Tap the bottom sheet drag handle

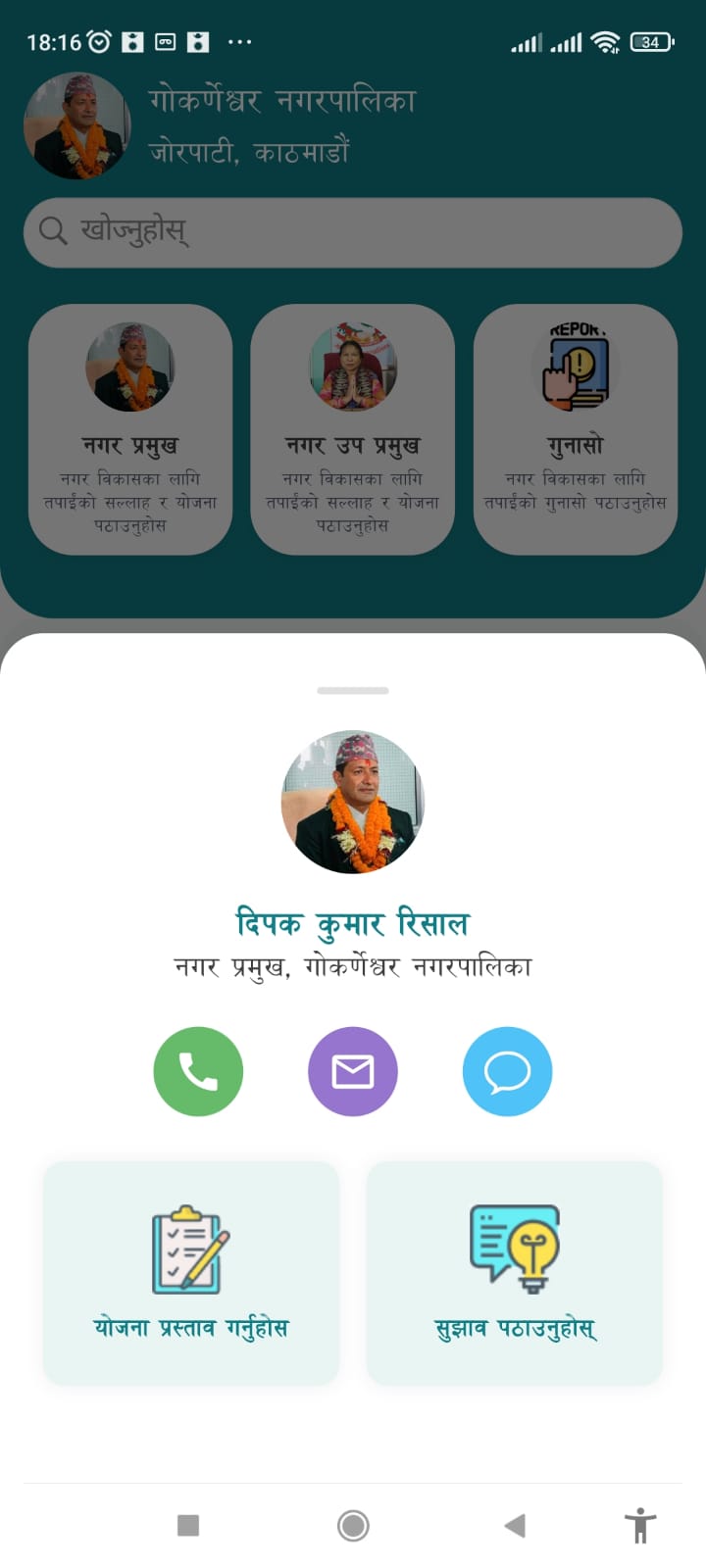[353, 691]
